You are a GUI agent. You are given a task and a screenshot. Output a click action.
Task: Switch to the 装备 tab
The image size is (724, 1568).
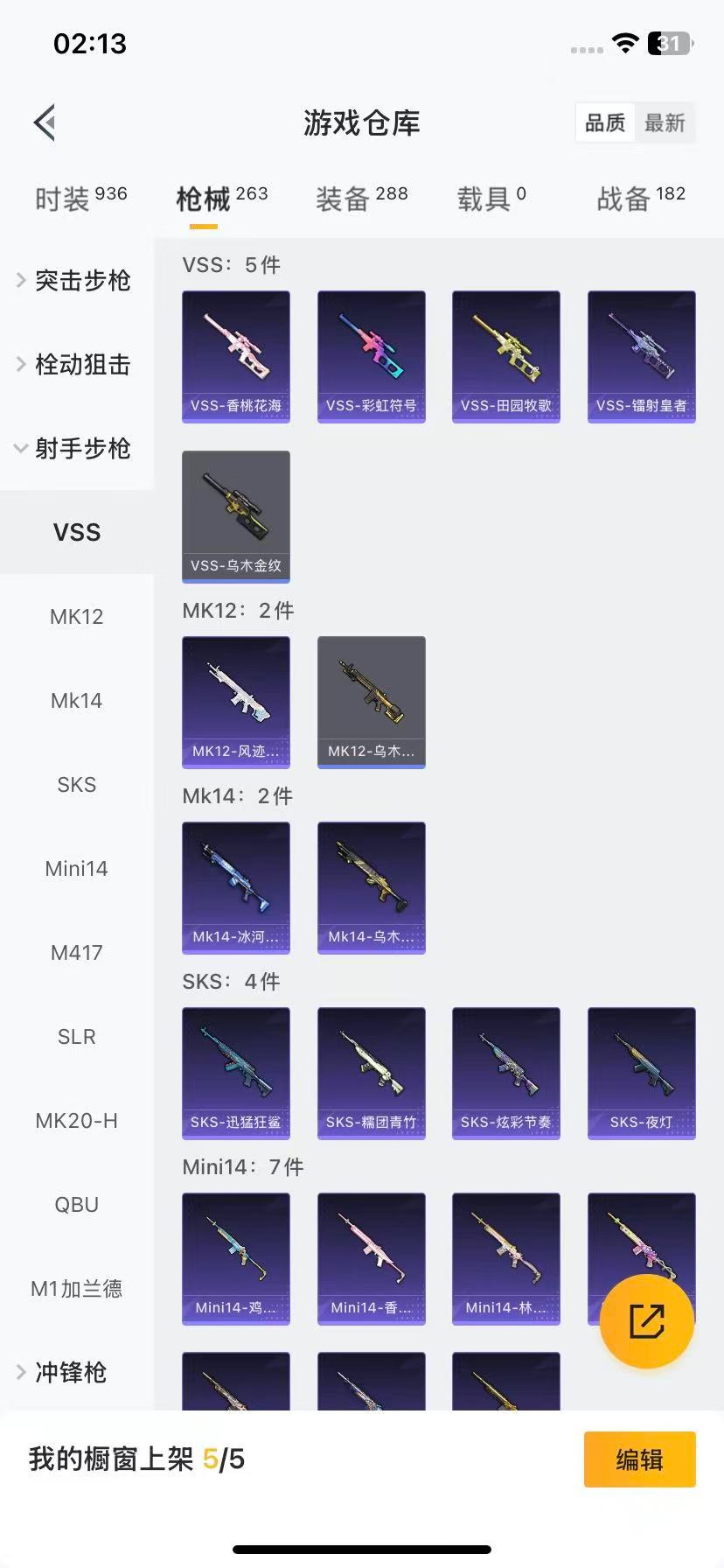point(361,199)
